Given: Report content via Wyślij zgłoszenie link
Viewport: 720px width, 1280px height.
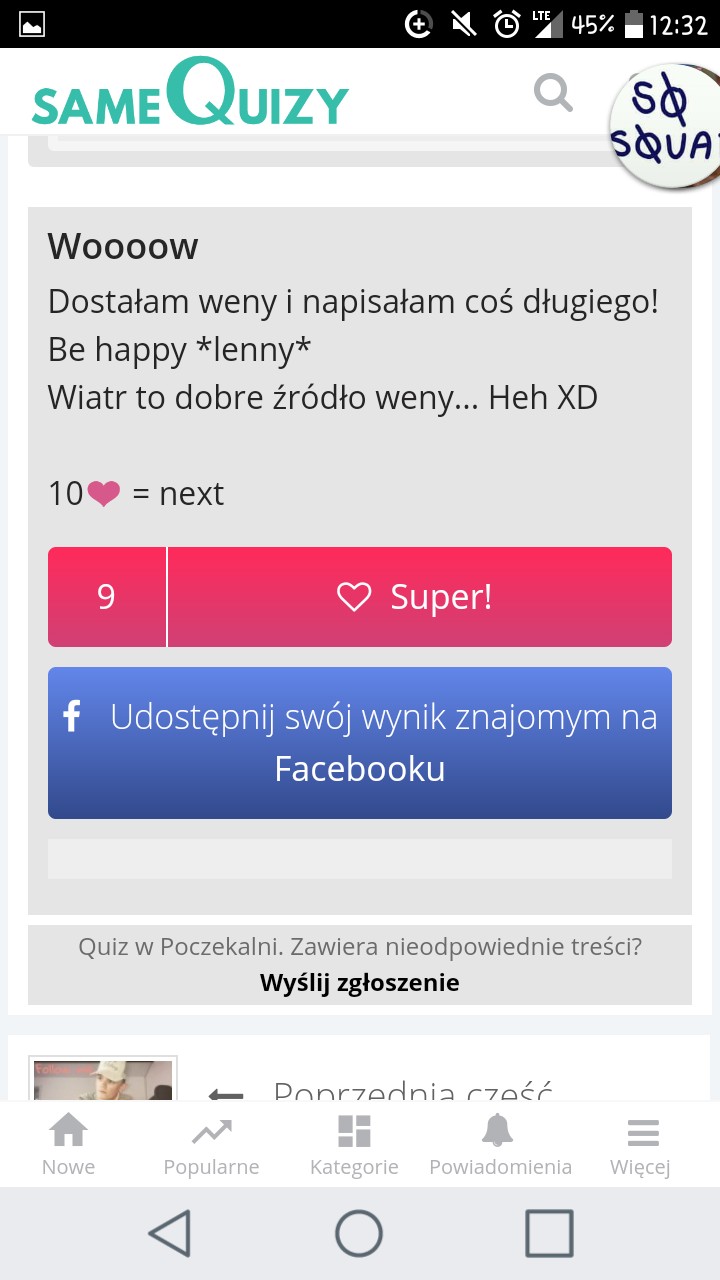Looking at the screenshot, I should tap(360, 982).
